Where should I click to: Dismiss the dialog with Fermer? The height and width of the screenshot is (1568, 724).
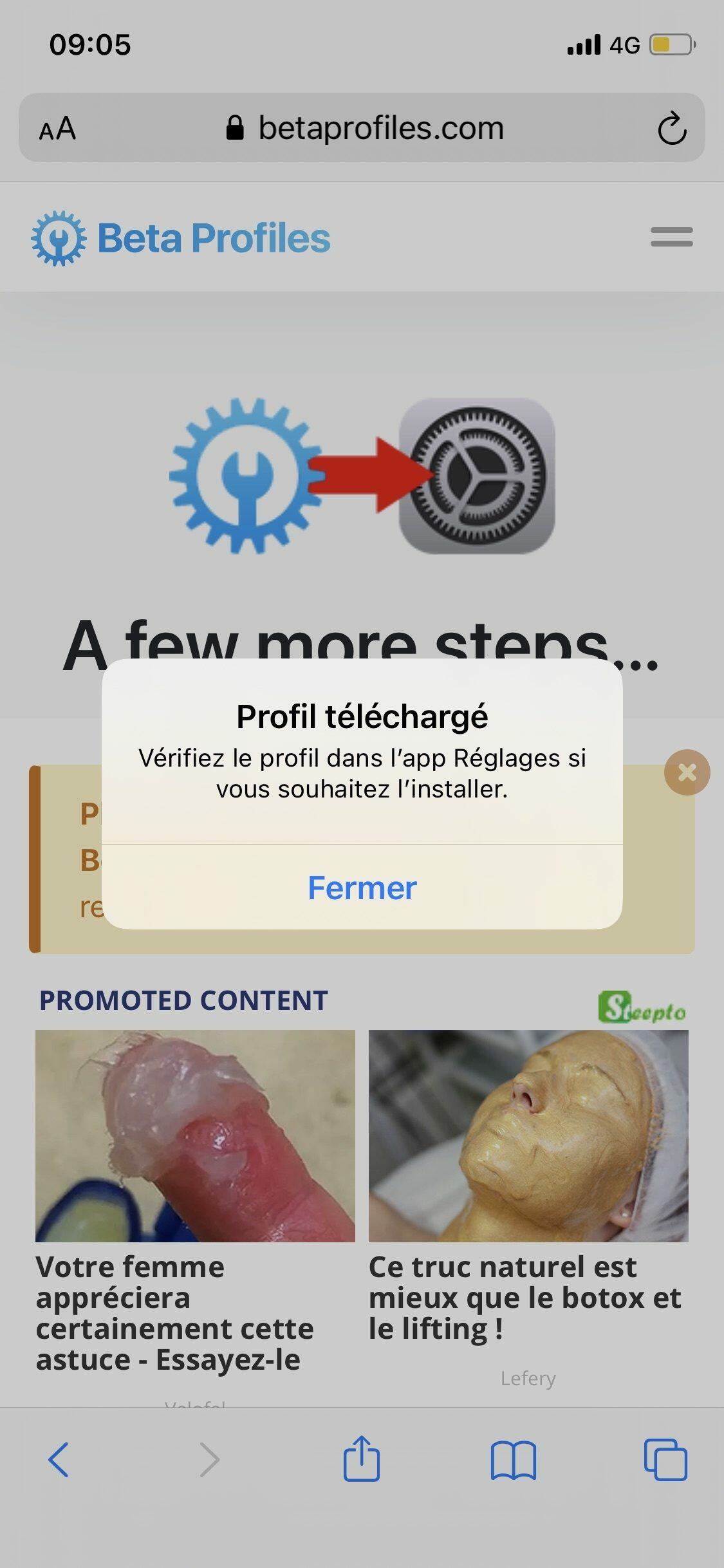(x=362, y=888)
